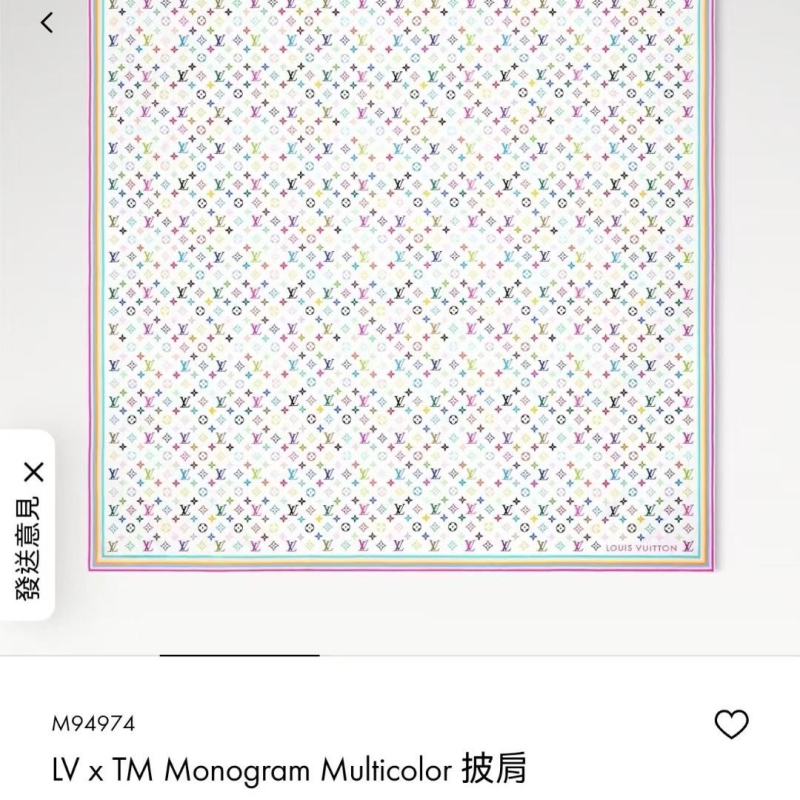The width and height of the screenshot is (800, 800).
Task: Go back using the top-left arrow
Action: pyautogui.click(x=47, y=22)
